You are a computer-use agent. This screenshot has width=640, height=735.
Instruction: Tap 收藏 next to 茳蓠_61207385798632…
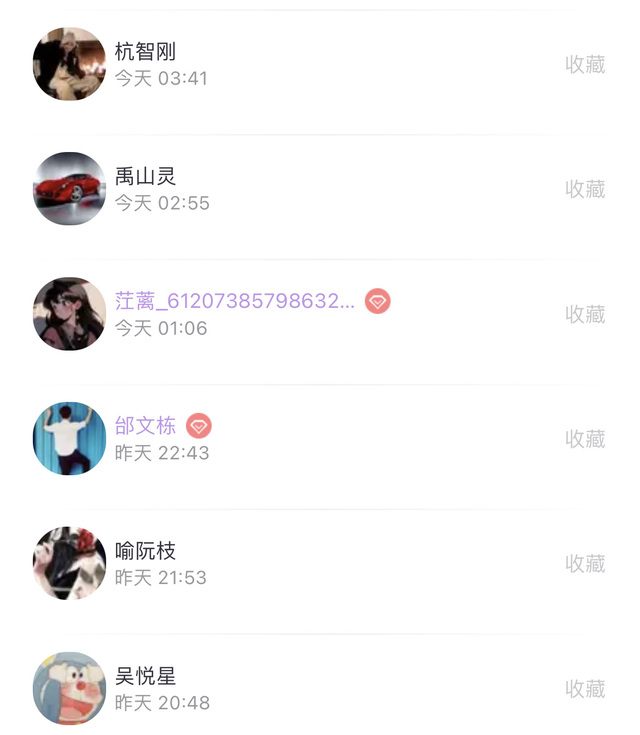[x=585, y=314]
